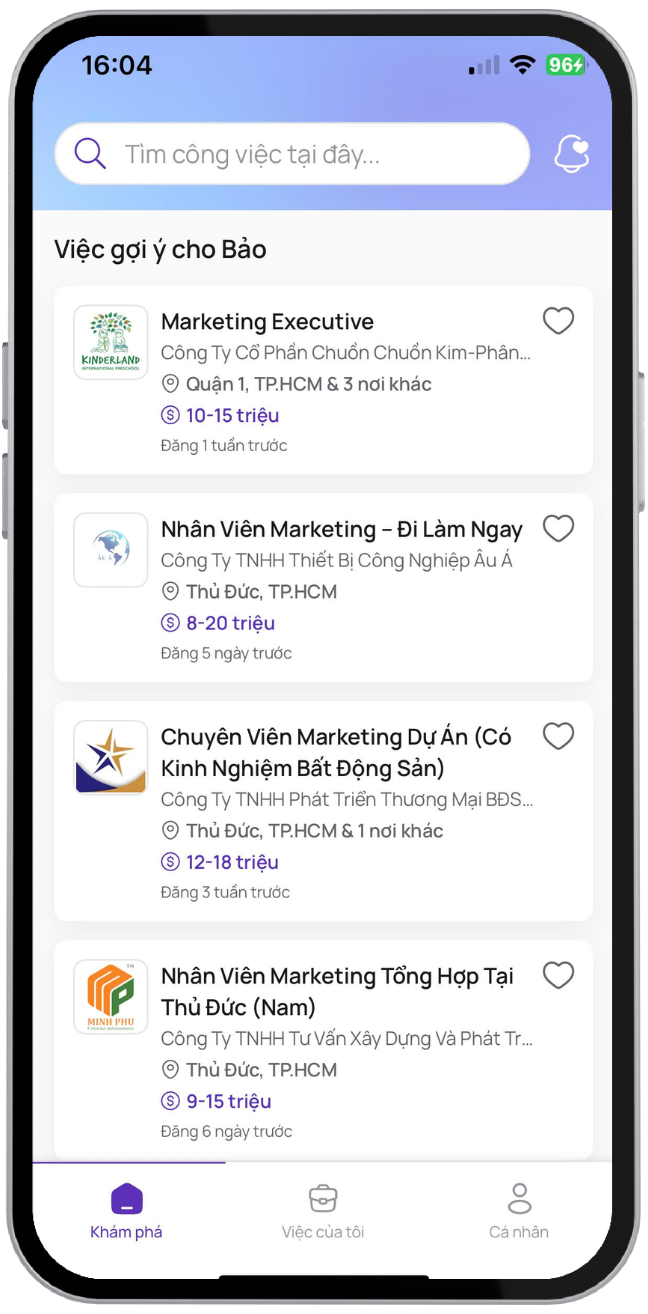This screenshot has height=1314, width=648.
Task: Open the notifications bell
Action: click(571, 154)
